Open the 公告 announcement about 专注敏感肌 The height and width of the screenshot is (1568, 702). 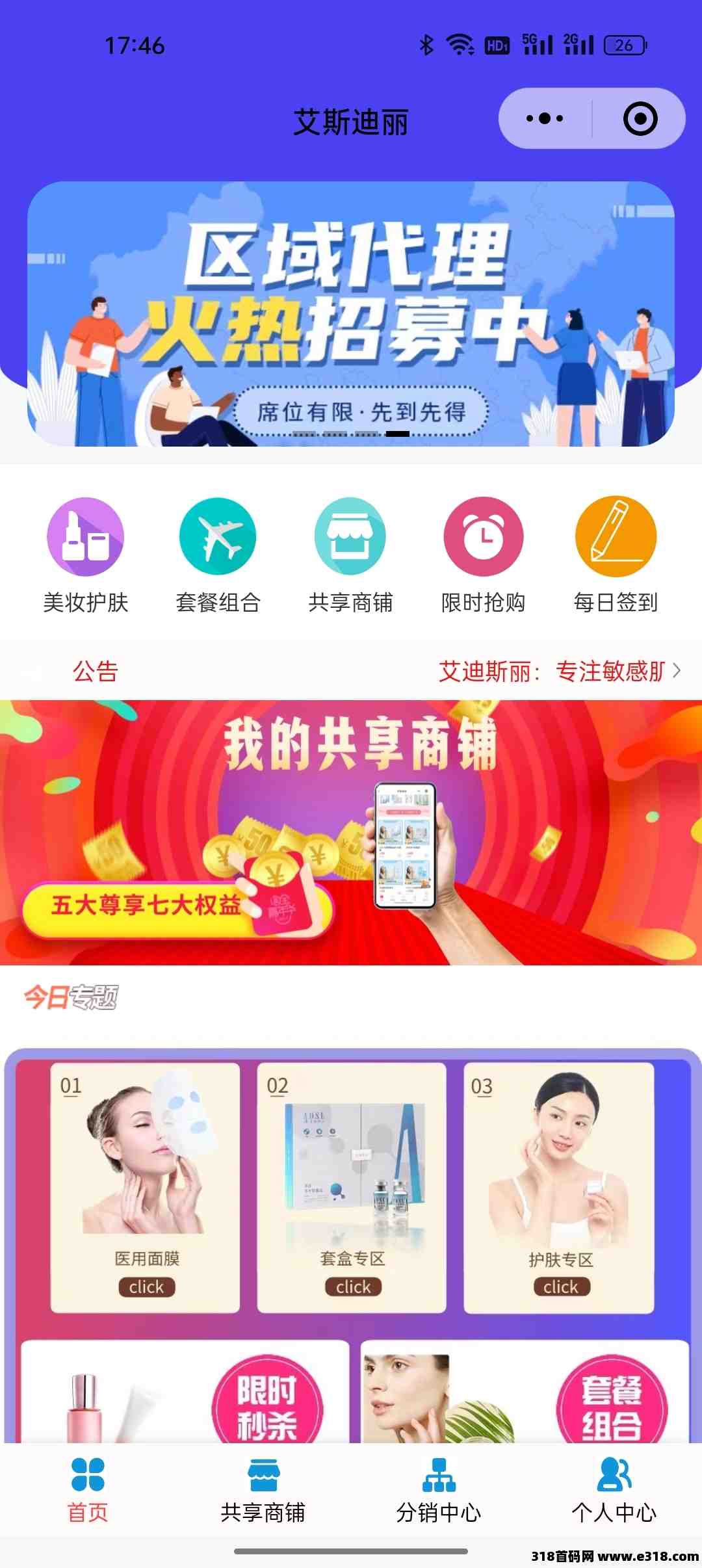point(351,671)
